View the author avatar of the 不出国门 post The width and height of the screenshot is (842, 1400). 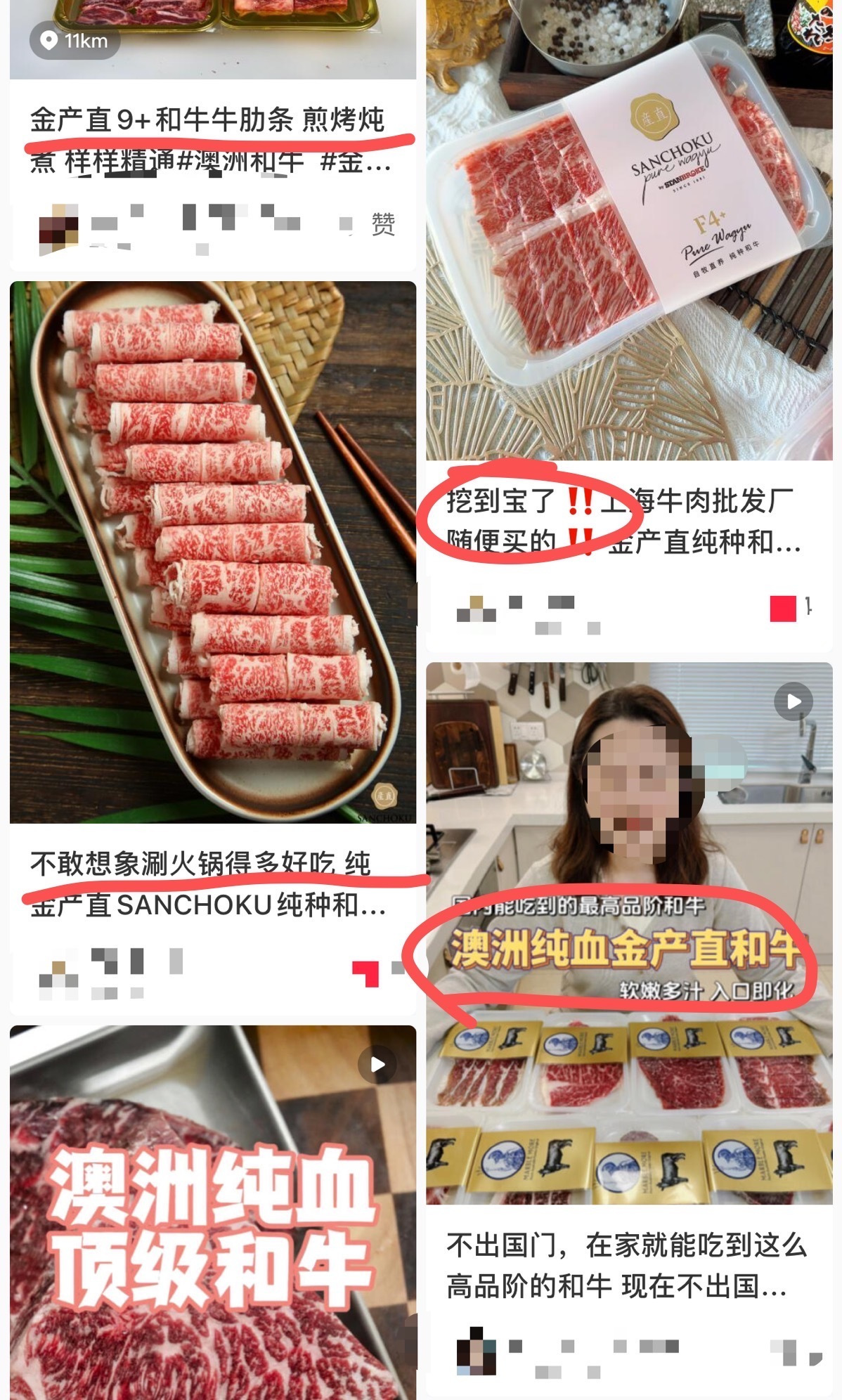(x=476, y=1351)
